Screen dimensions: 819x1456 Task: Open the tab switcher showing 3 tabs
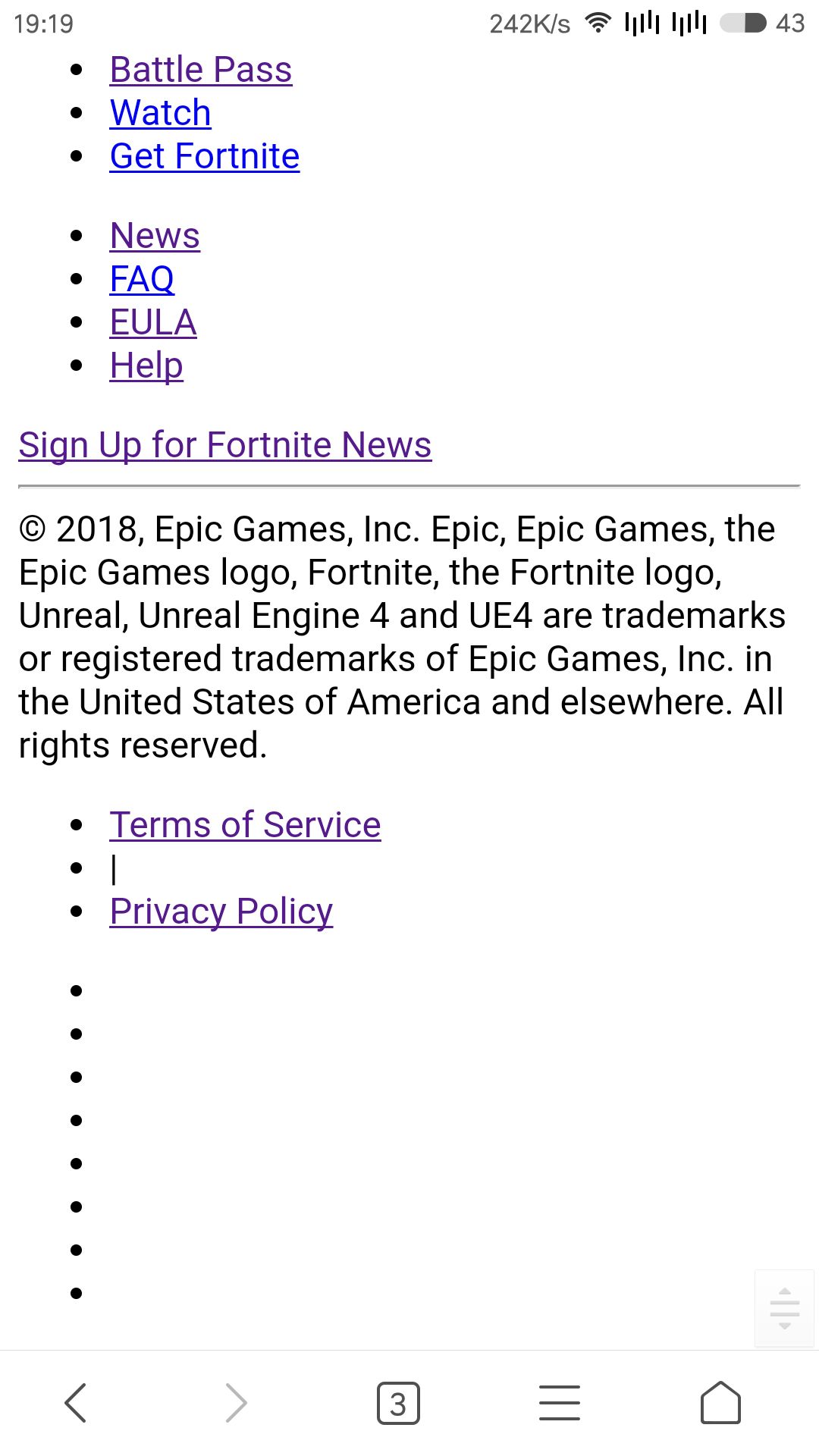click(398, 1404)
